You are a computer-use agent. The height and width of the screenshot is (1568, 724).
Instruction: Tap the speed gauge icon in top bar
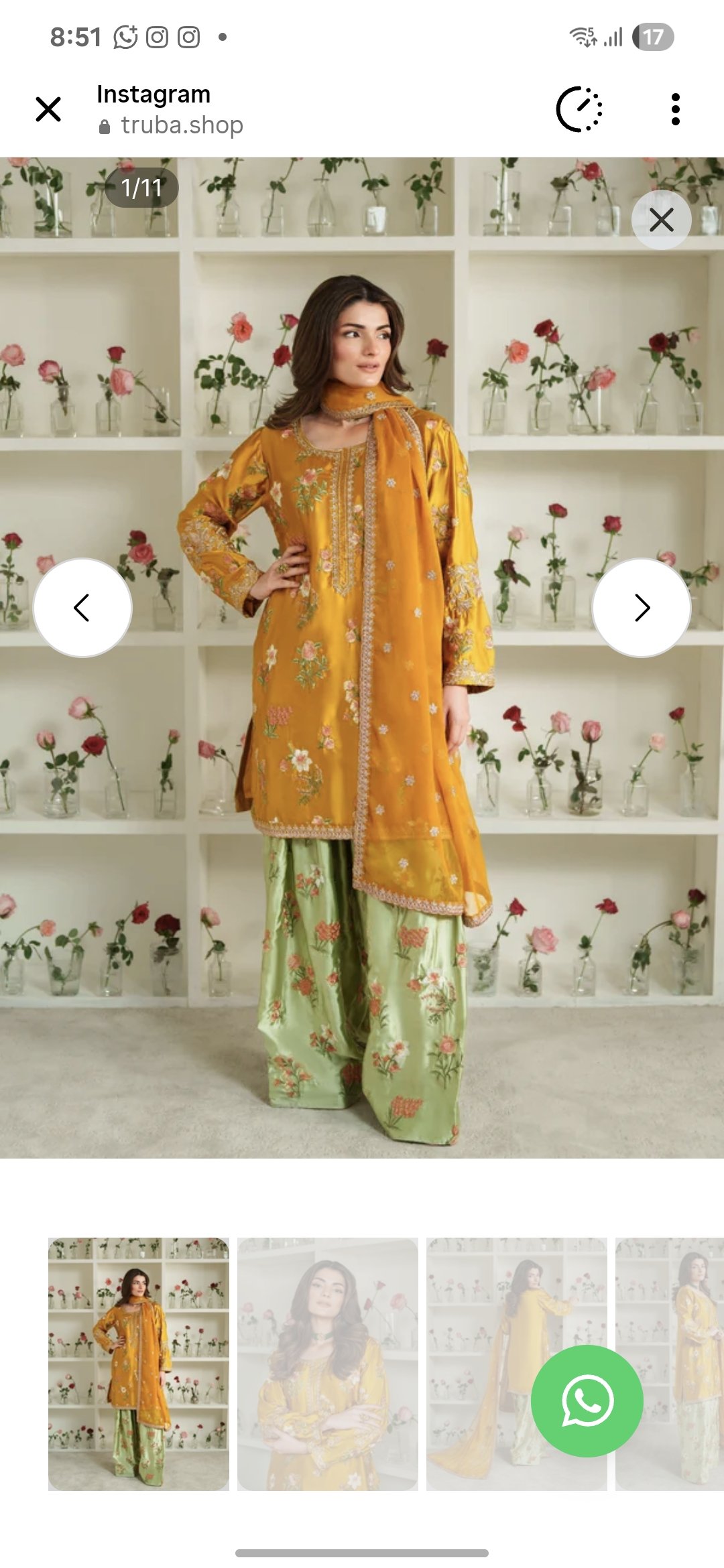coord(579,109)
